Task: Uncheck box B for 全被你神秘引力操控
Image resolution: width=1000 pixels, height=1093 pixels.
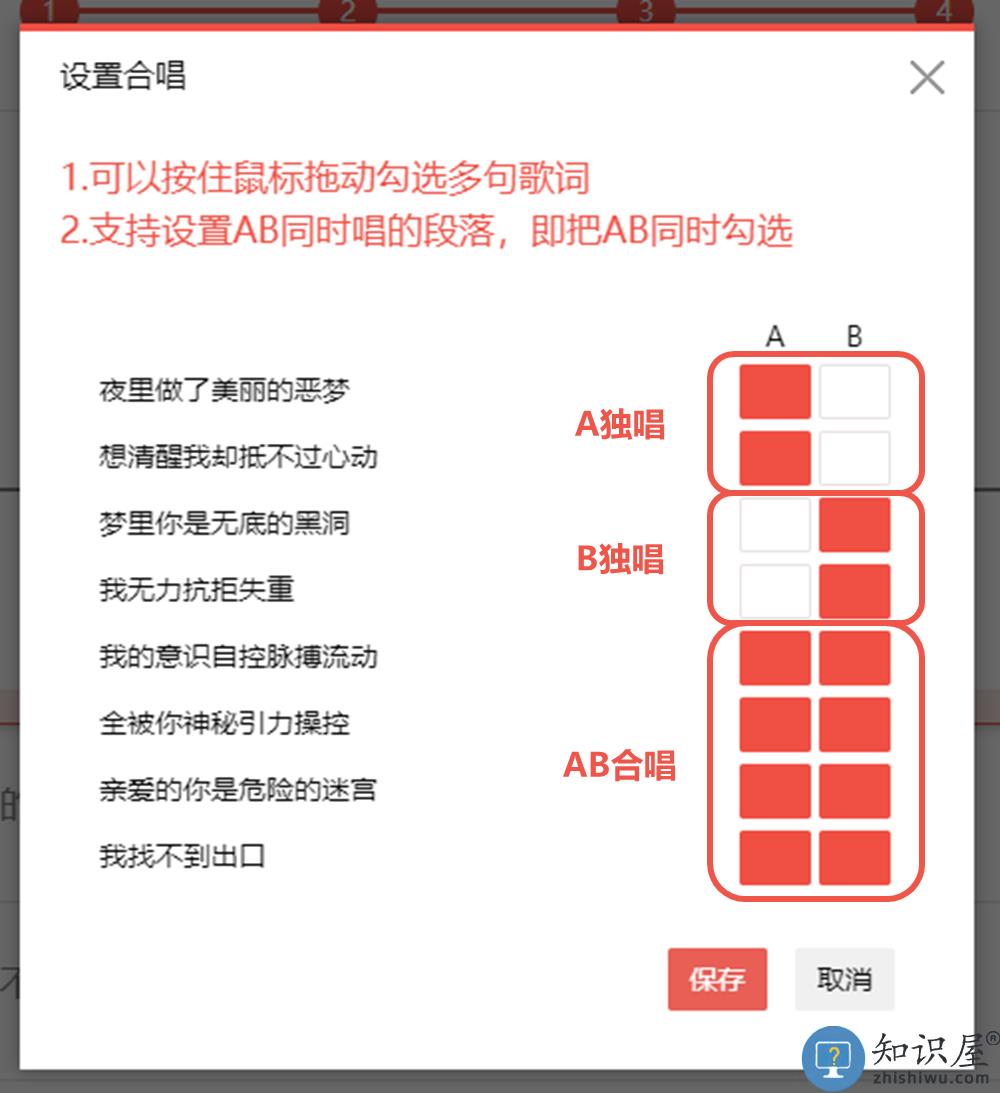Action: [x=854, y=724]
